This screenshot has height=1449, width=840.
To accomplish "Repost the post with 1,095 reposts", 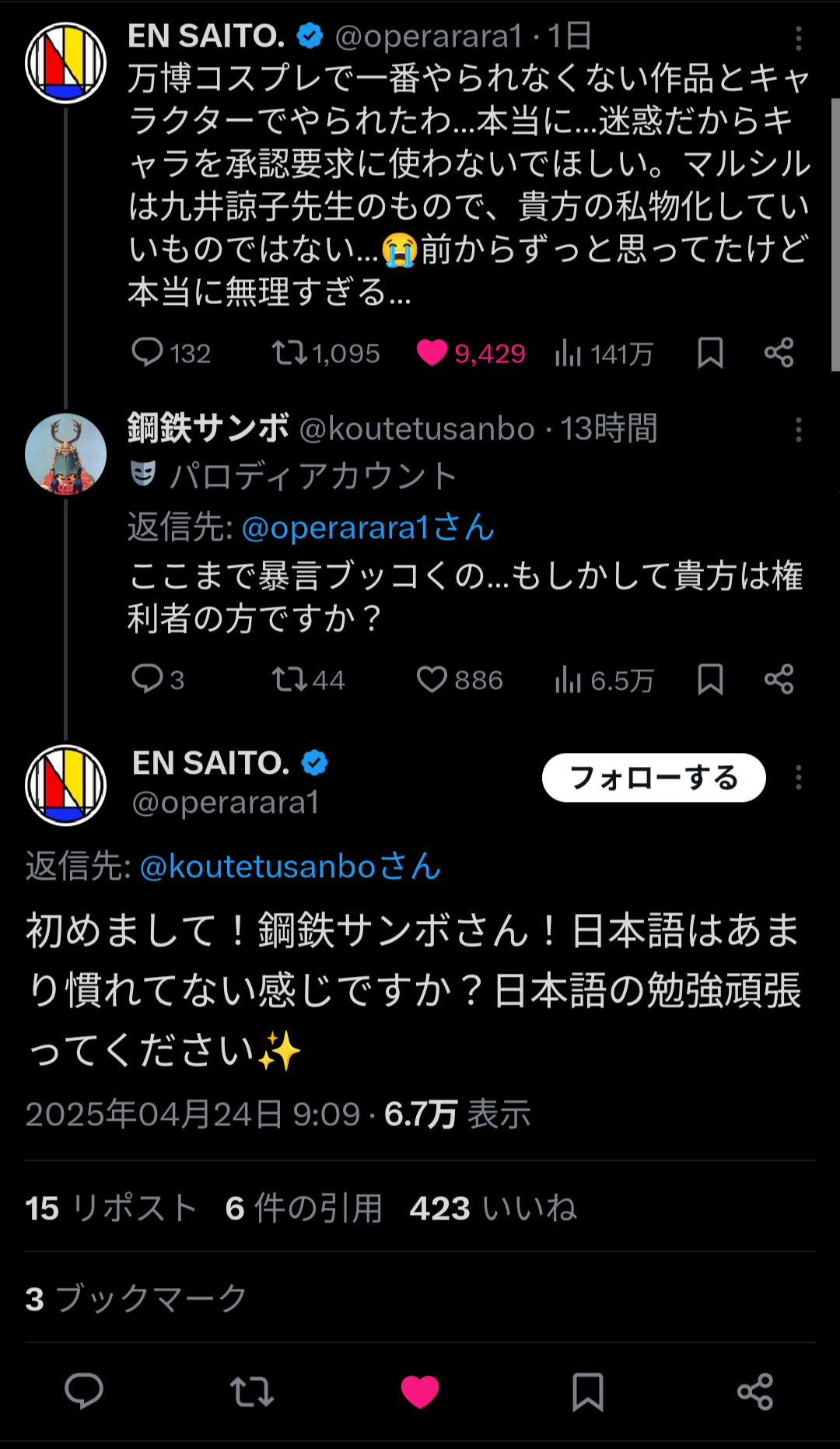I will point(289,353).
